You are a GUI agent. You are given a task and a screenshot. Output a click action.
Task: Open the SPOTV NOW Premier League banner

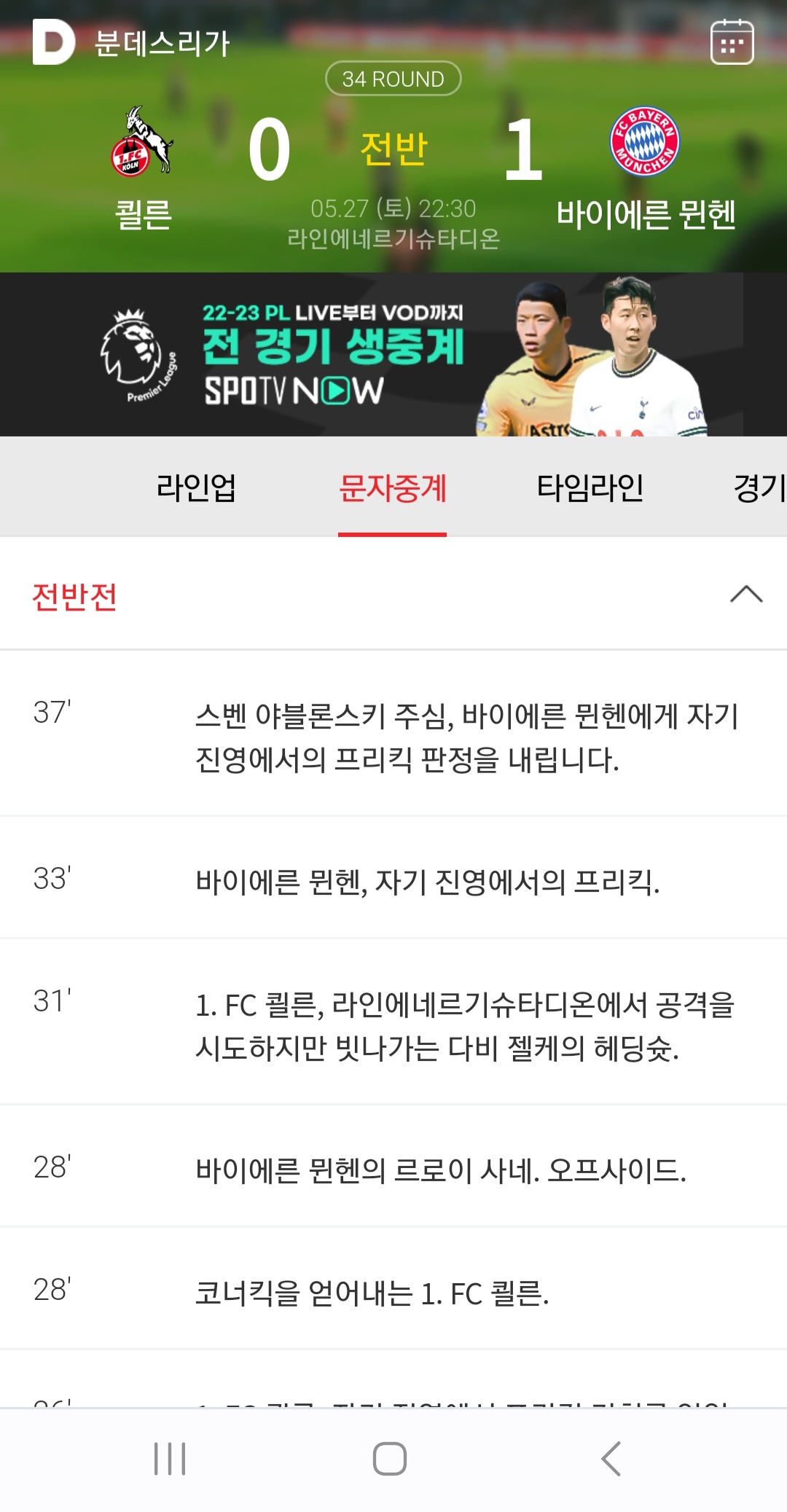coord(393,355)
